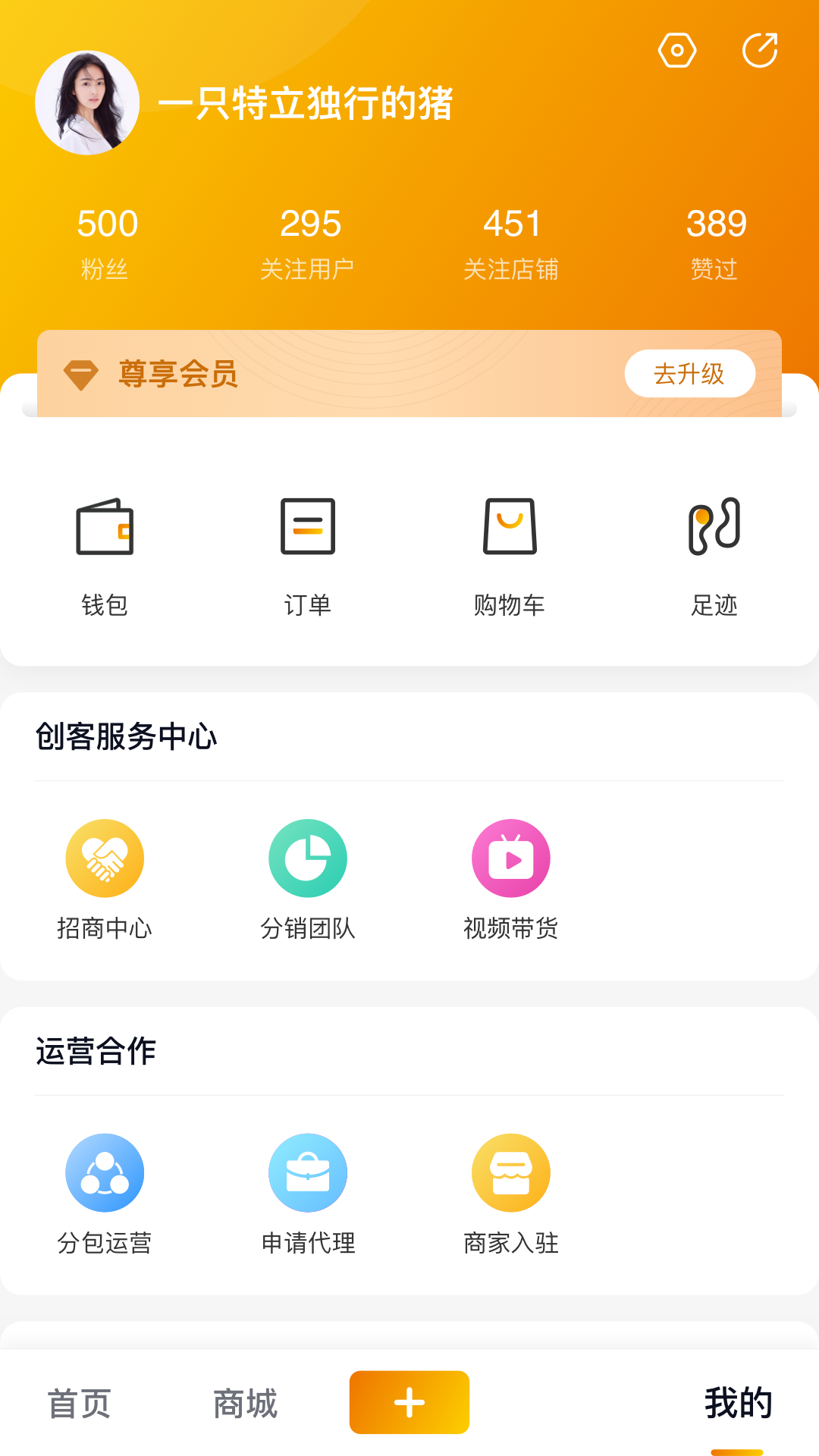Open 钱包 wallet
The width and height of the screenshot is (819, 1456).
pos(105,557)
